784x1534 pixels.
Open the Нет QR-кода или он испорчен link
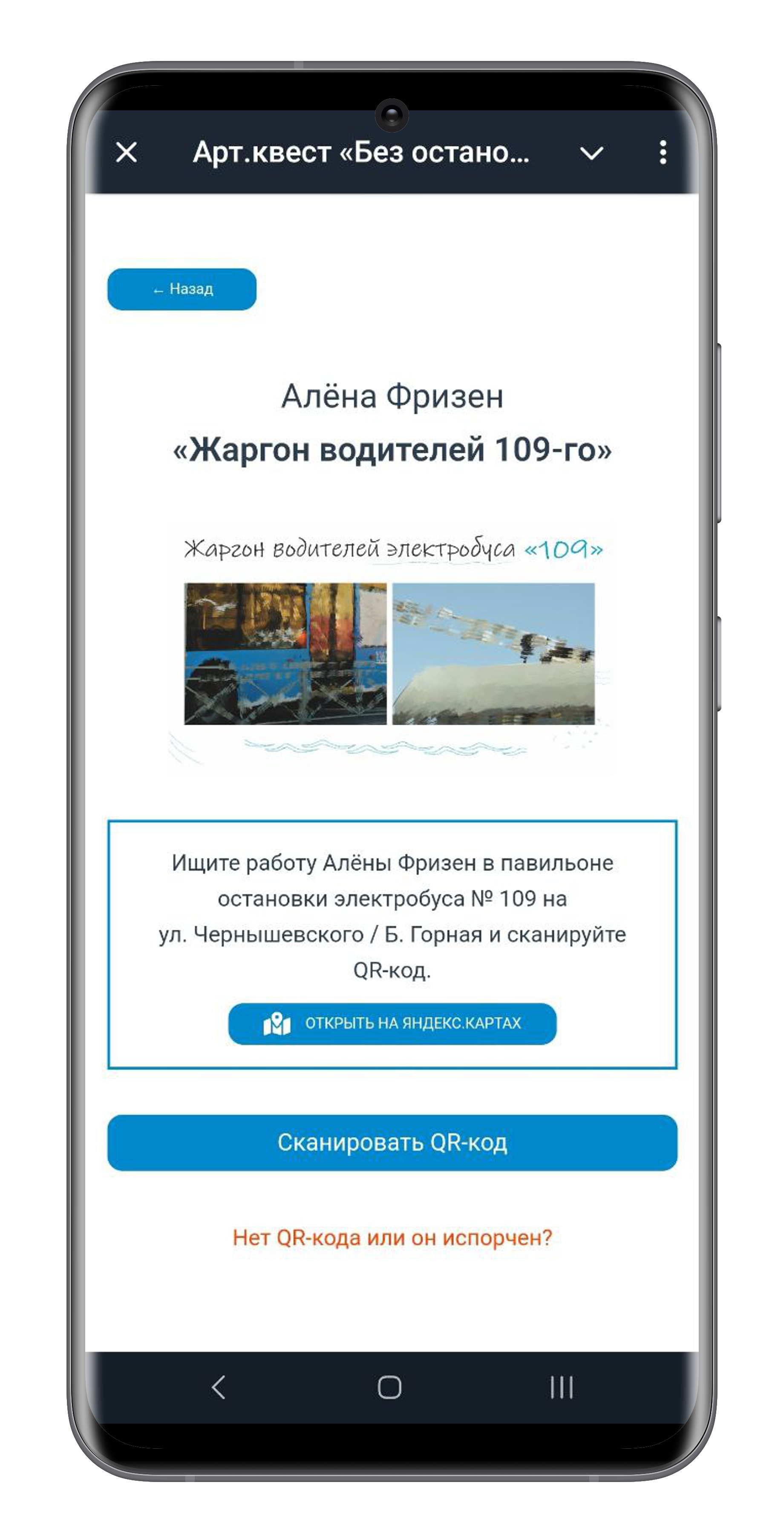392,1237
